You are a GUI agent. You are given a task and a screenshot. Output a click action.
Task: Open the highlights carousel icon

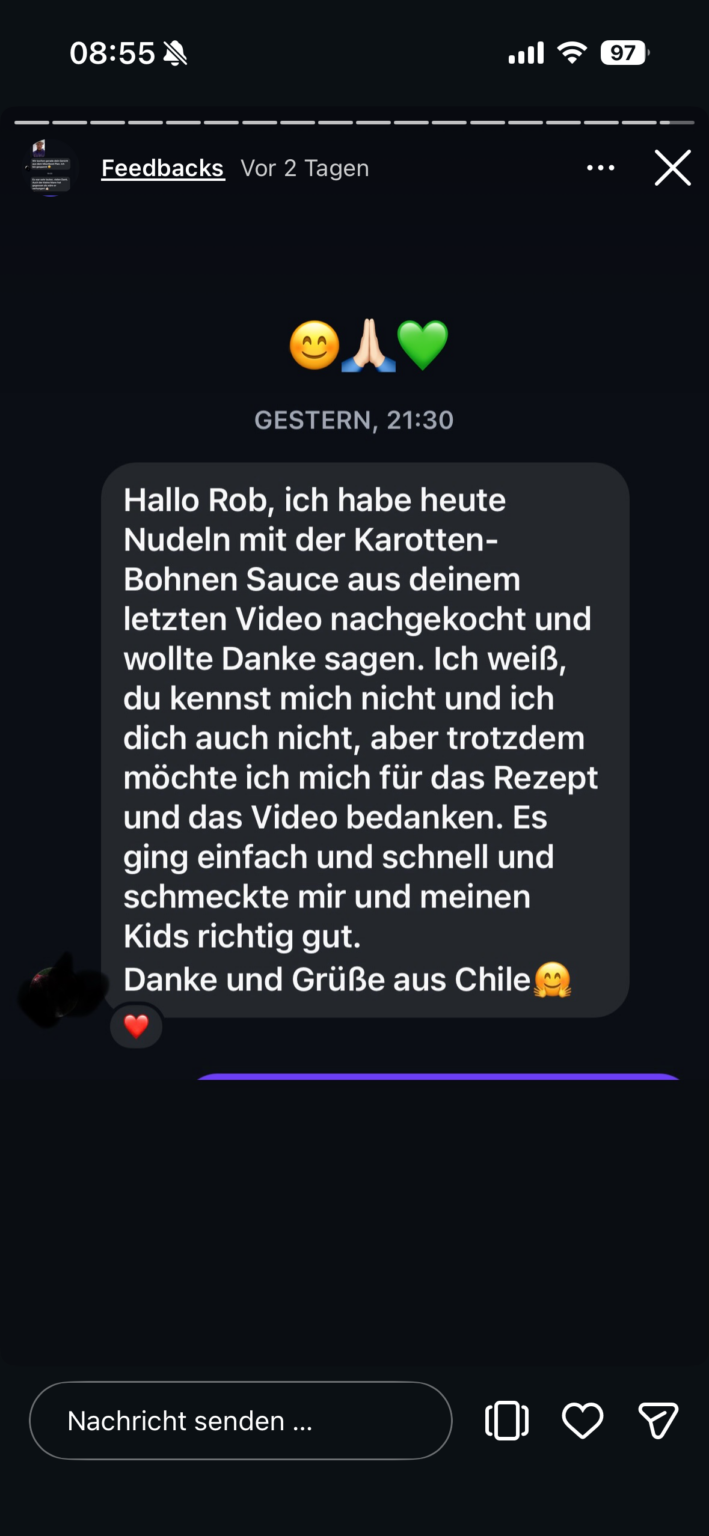507,1420
